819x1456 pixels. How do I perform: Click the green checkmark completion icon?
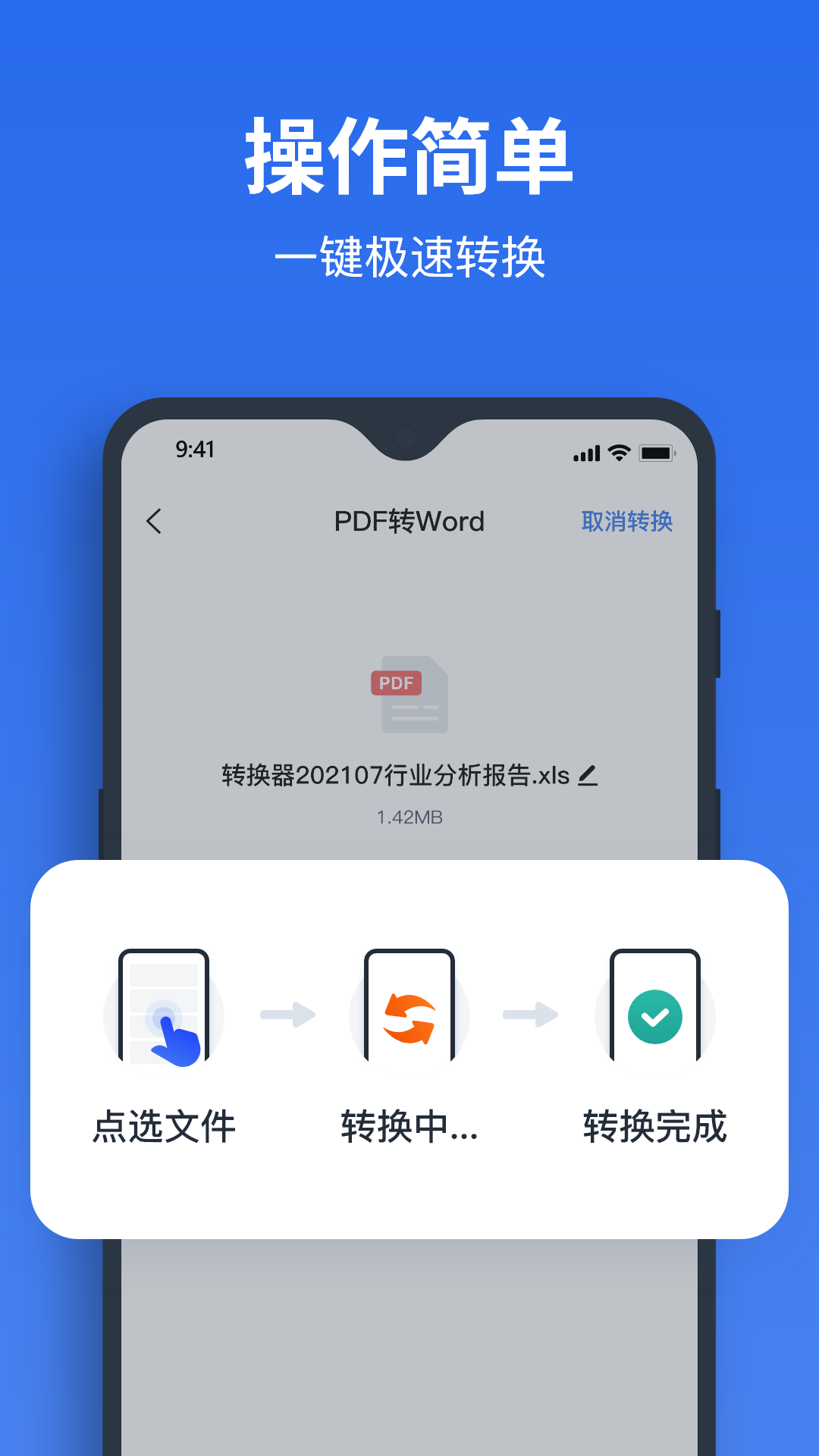pyautogui.click(x=655, y=1016)
